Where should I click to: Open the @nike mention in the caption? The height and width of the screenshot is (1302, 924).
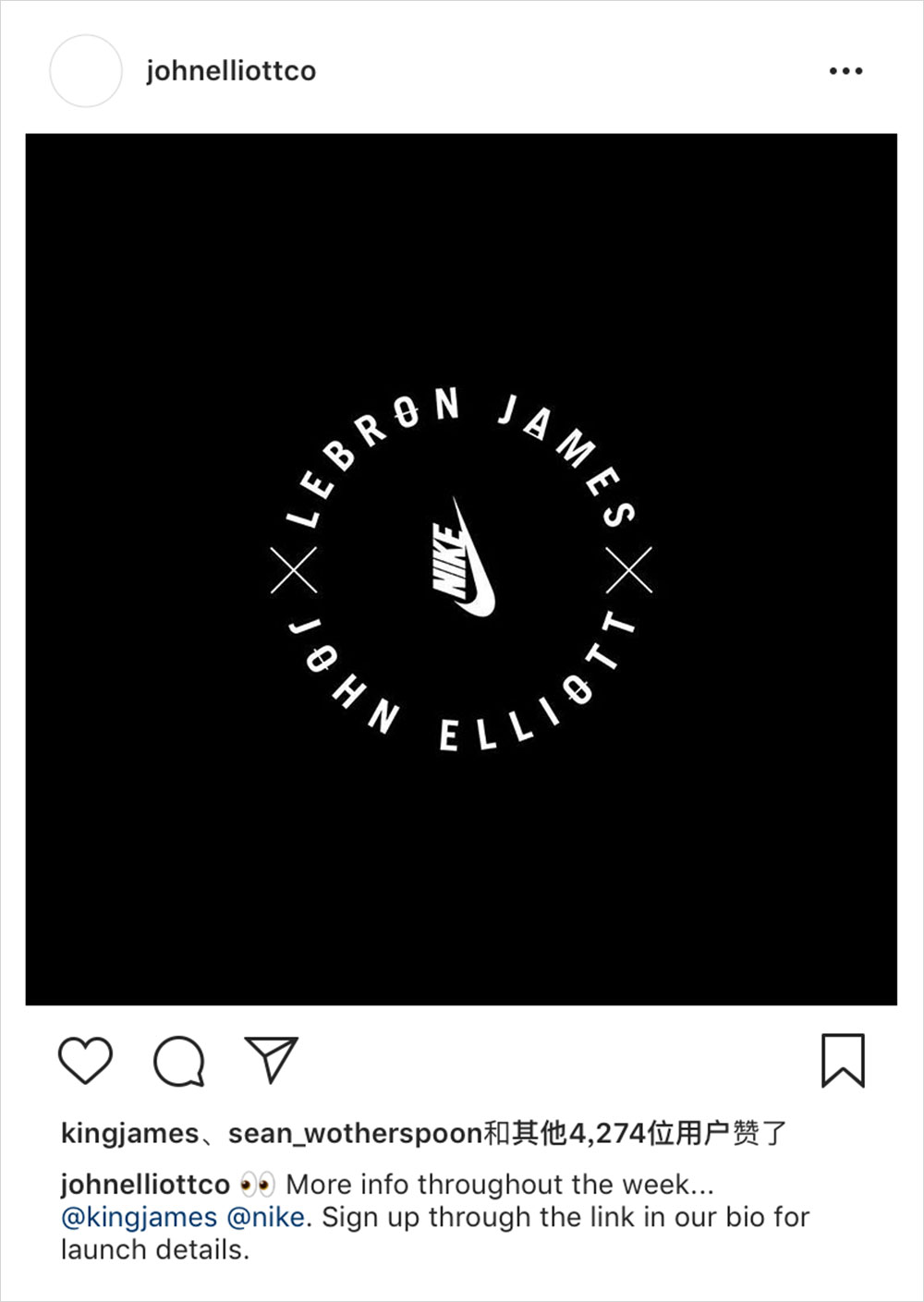pos(265,1217)
